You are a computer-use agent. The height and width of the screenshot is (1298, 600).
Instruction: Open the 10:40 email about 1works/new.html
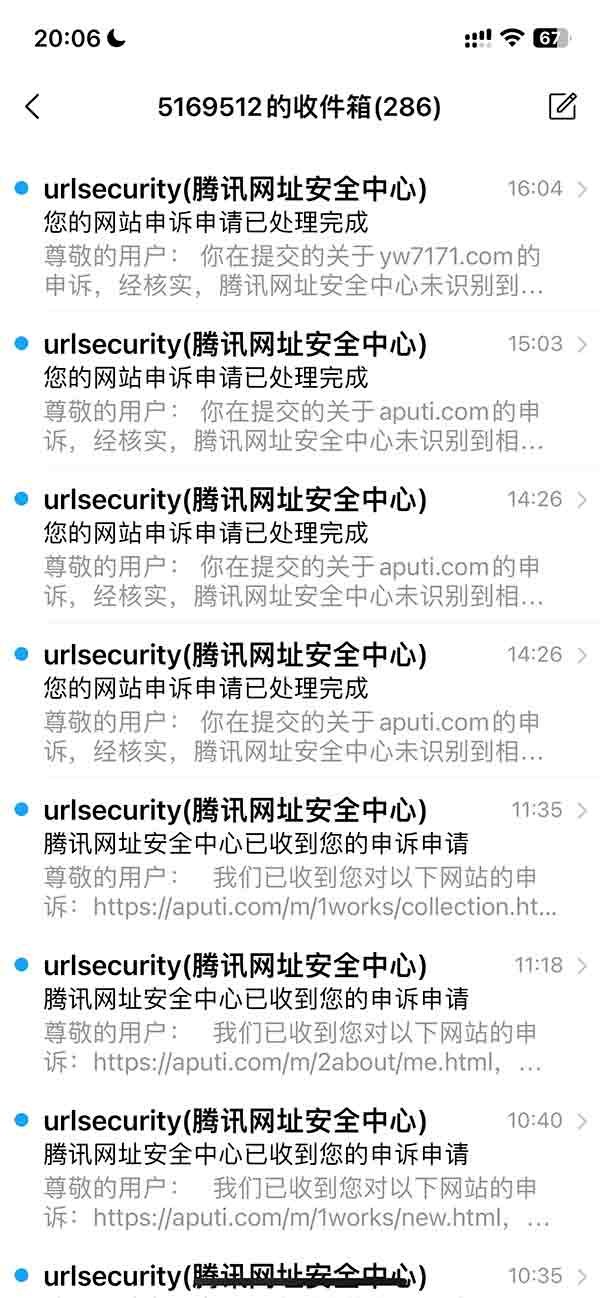click(x=300, y=1166)
